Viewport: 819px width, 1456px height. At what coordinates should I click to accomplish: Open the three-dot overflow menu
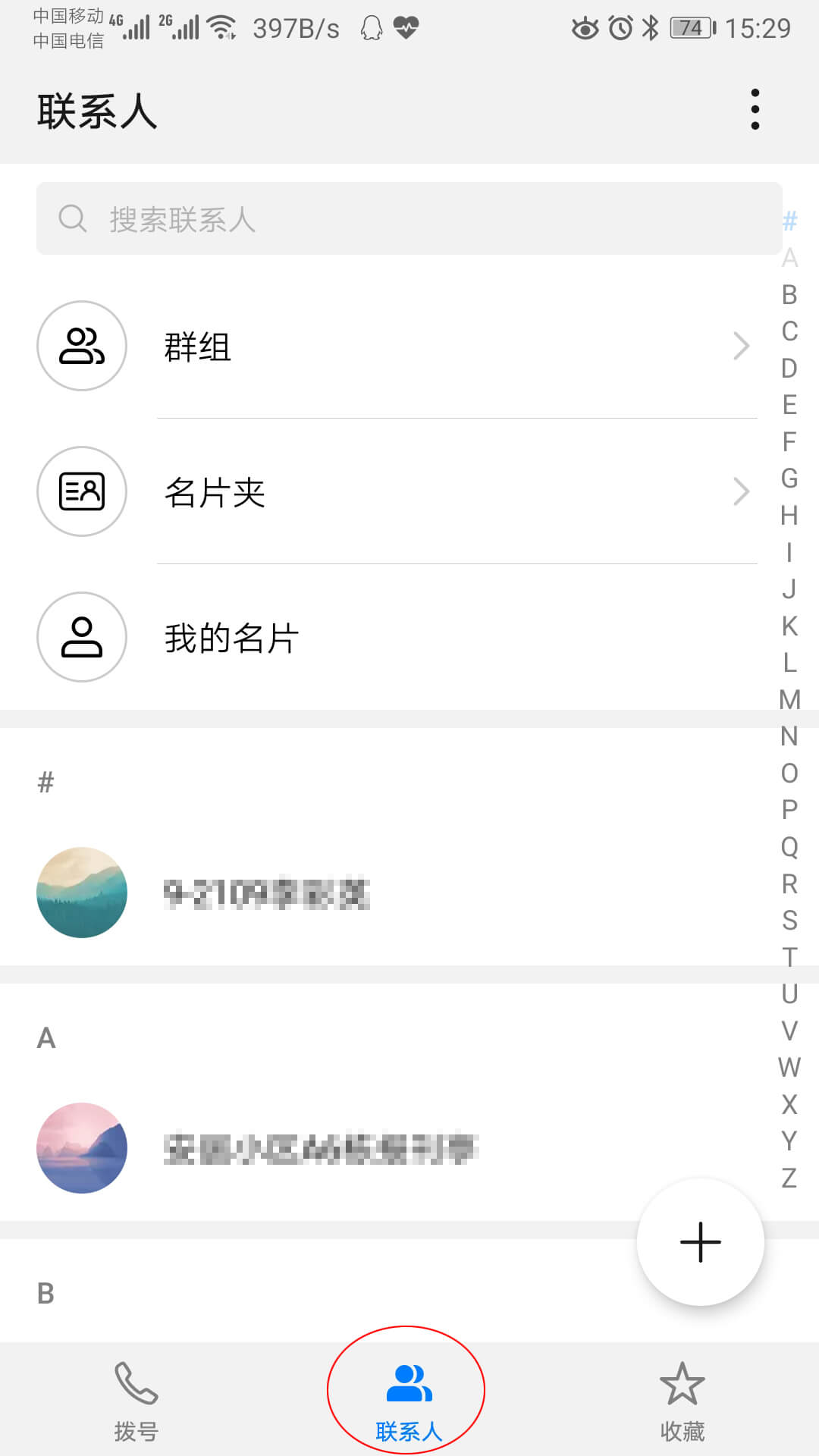pos(755,110)
